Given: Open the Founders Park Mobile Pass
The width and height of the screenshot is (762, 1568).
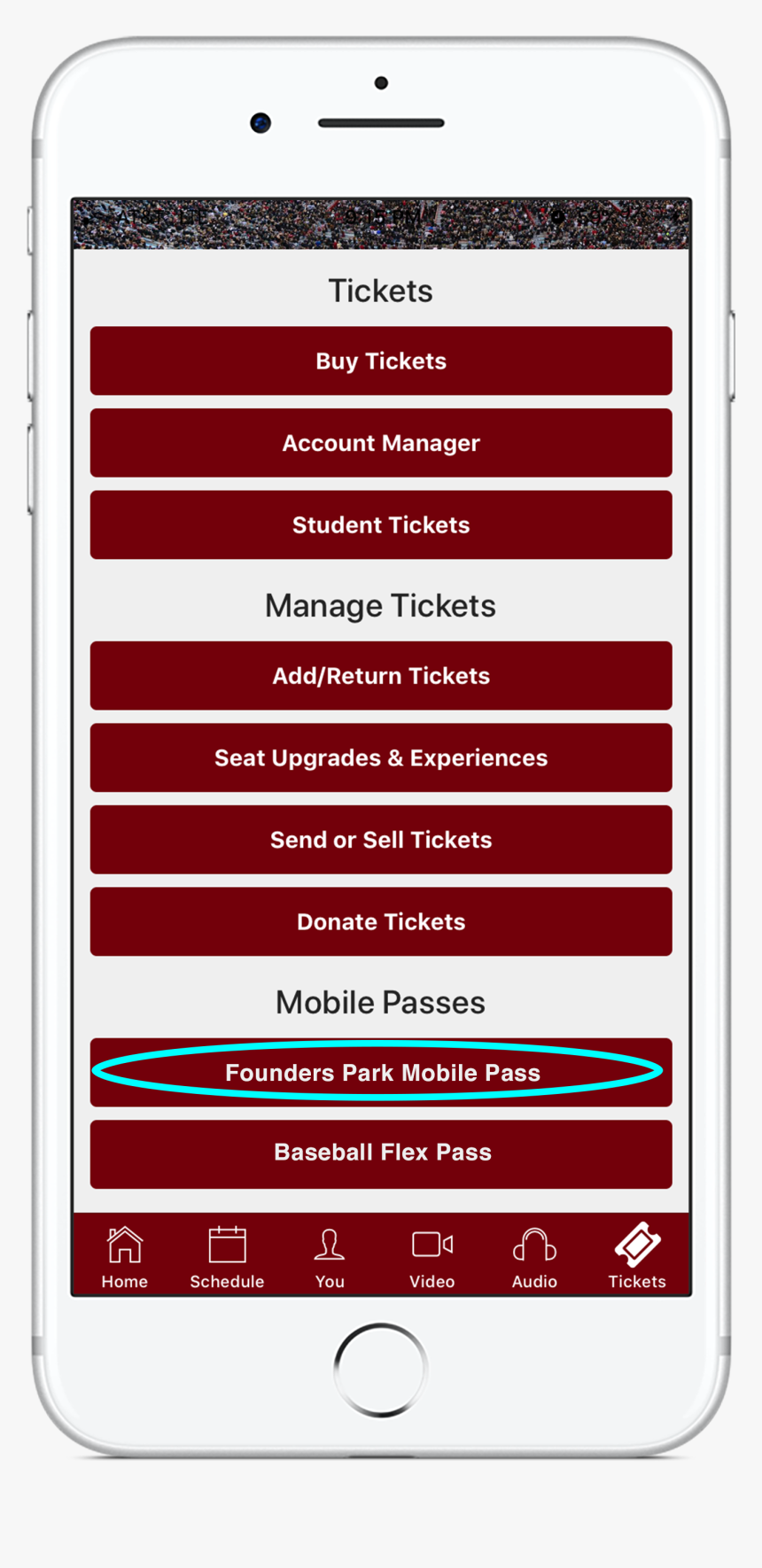Looking at the screenshot, I should (380, 1072).
